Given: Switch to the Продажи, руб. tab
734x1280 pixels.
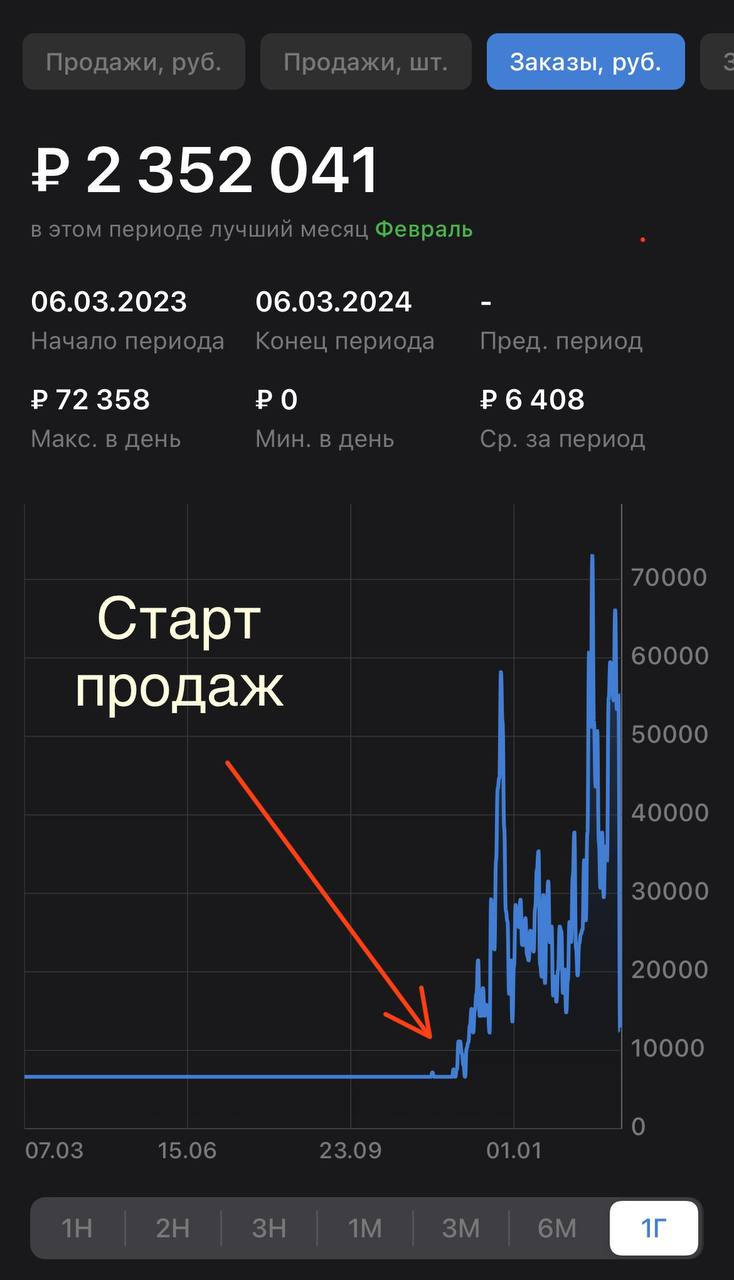Looking at the screenshot, I should click(x=134, y=62).
